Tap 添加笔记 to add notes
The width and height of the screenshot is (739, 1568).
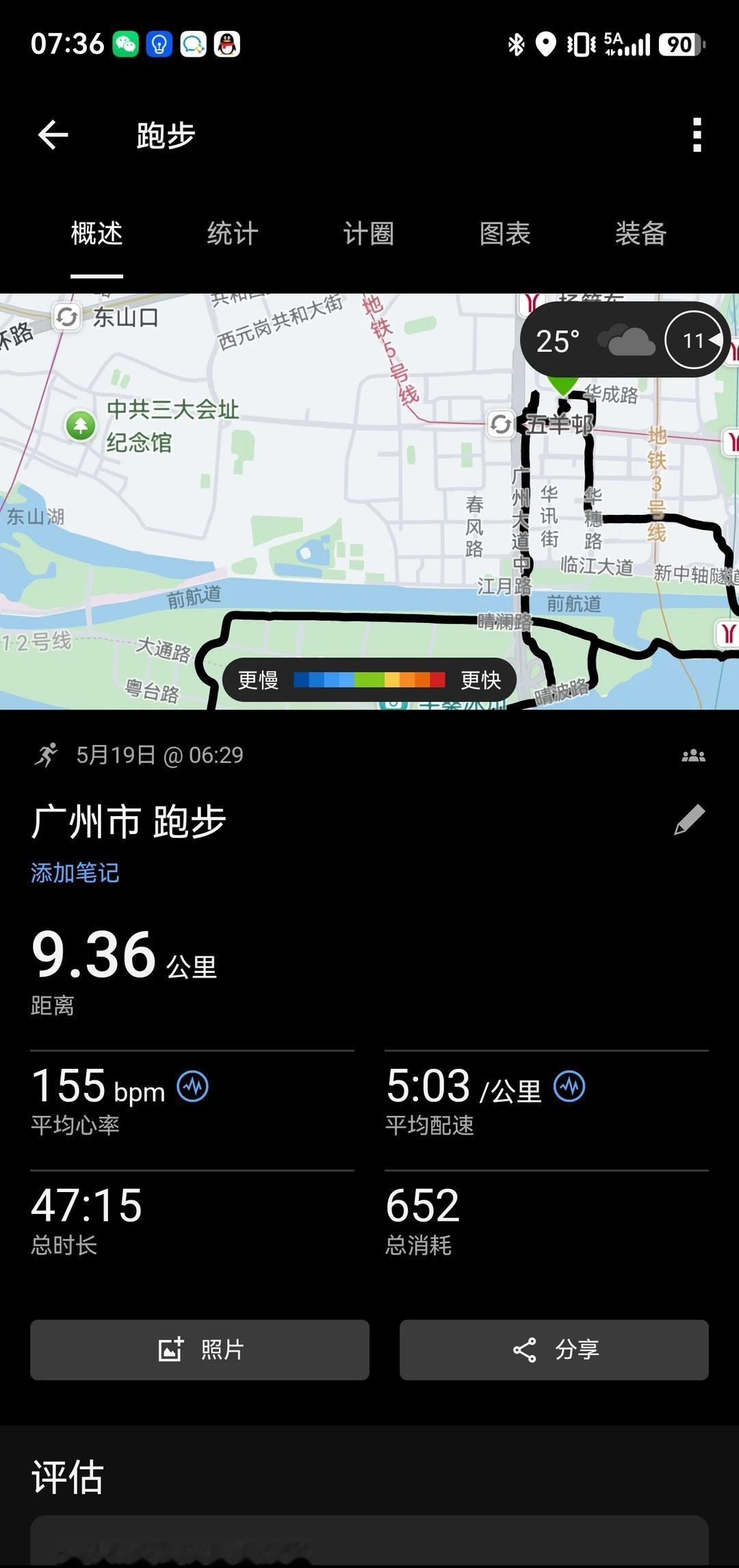[75, 873]
